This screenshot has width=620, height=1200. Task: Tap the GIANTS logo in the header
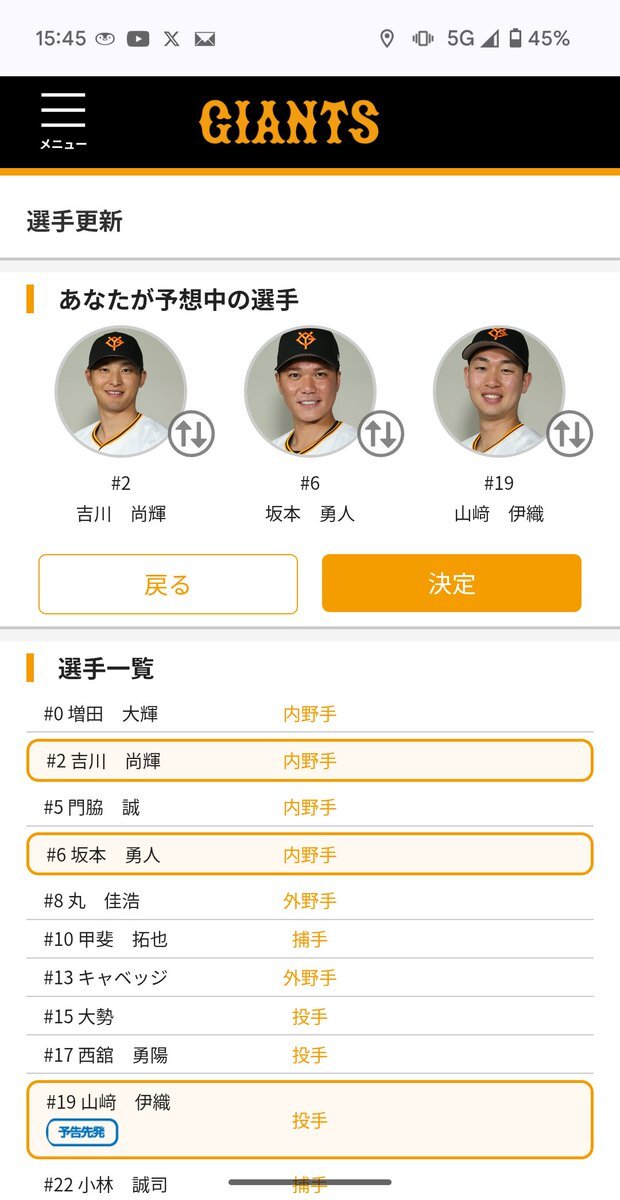[289, 122]
